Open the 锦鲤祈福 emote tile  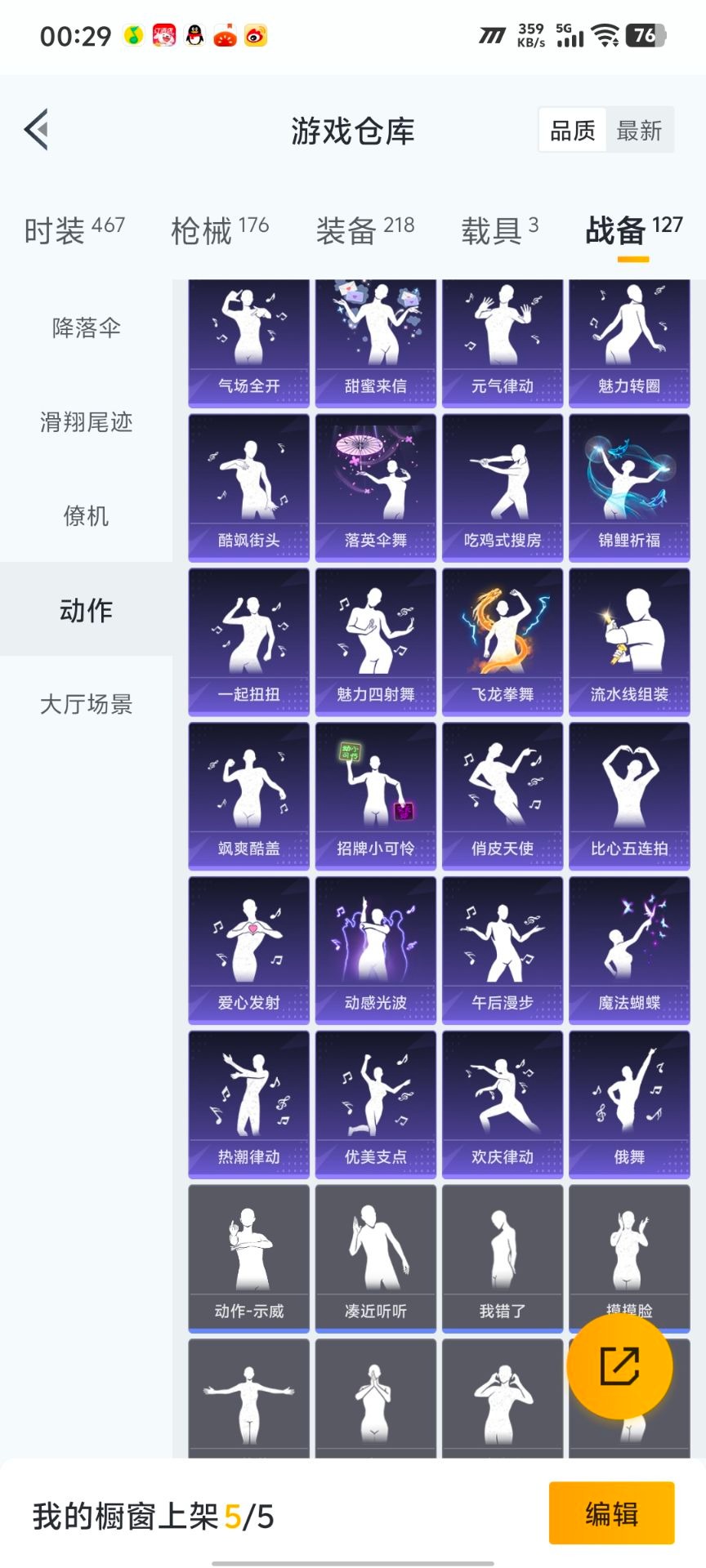(x=629, y=488)
